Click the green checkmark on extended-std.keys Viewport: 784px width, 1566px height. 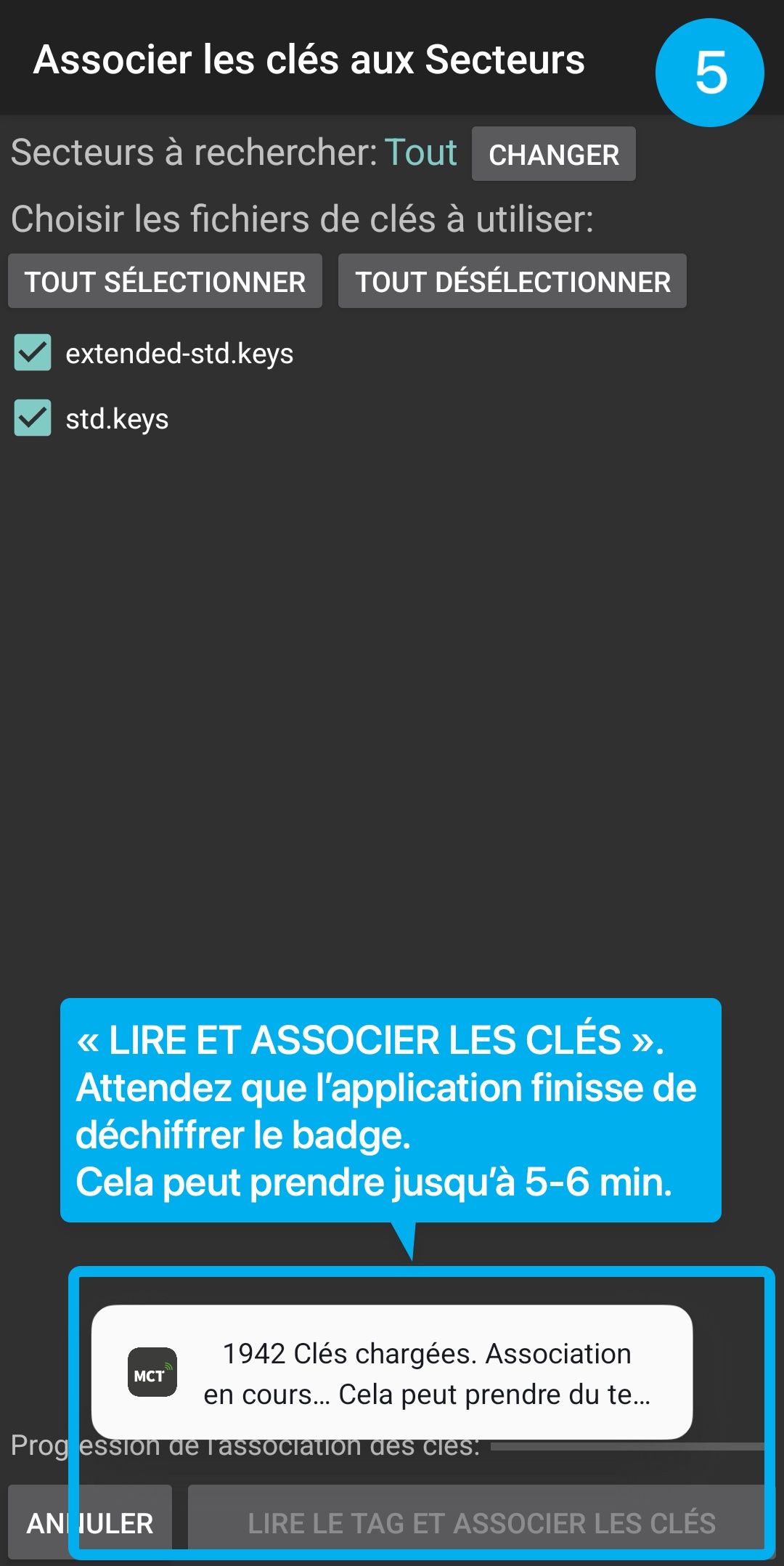(x=32, y=354)
